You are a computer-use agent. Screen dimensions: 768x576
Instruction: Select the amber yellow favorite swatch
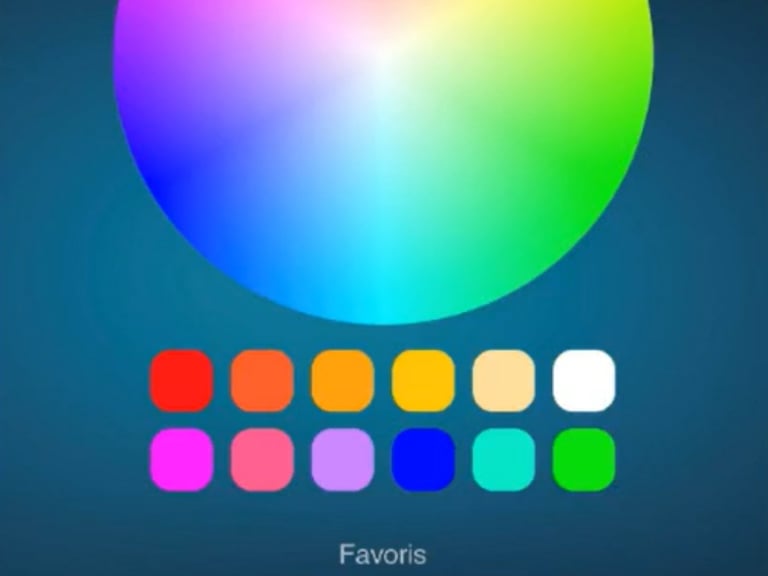(x=423, y=381)
